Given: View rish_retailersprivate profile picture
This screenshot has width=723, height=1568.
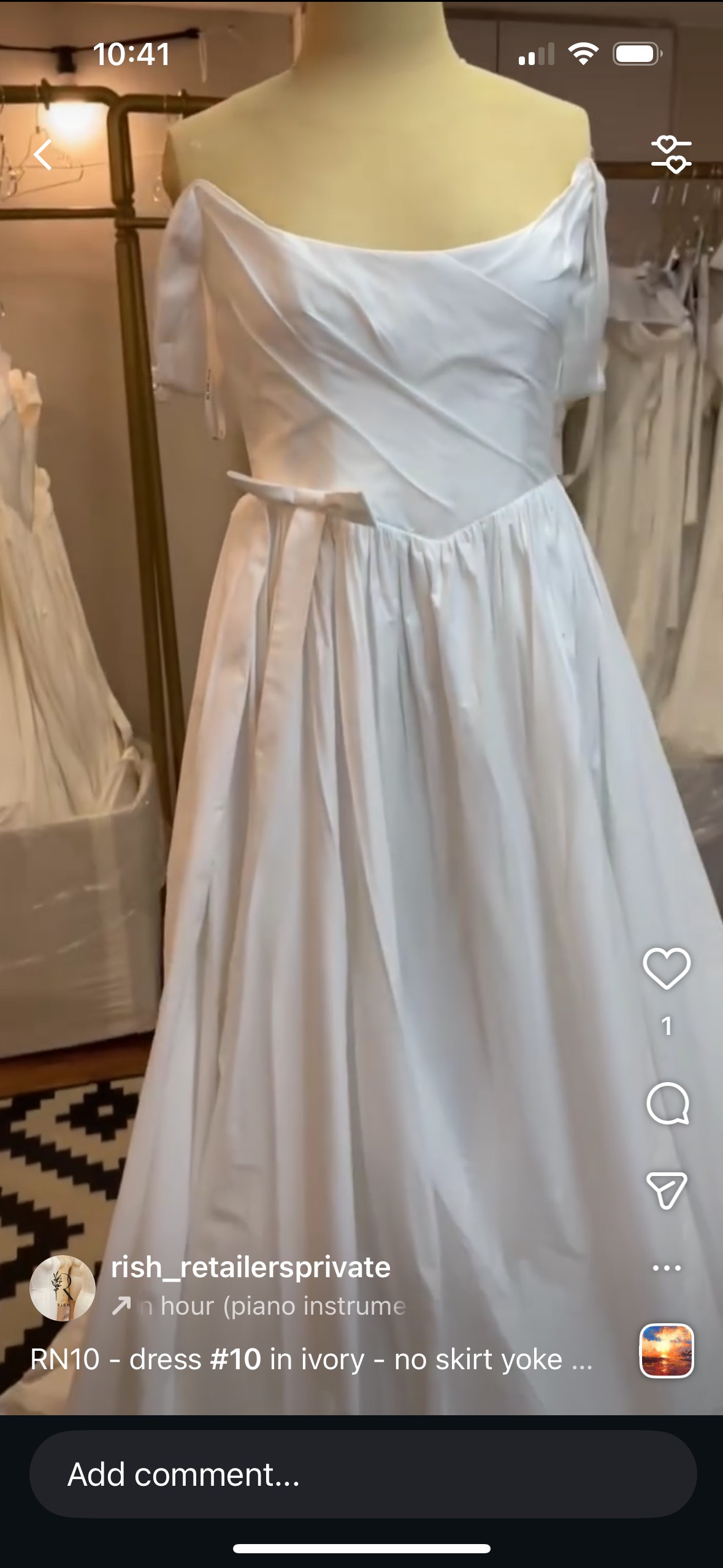Looking at the screenshot, I should pyautogui.click(x=63, y=1288).
